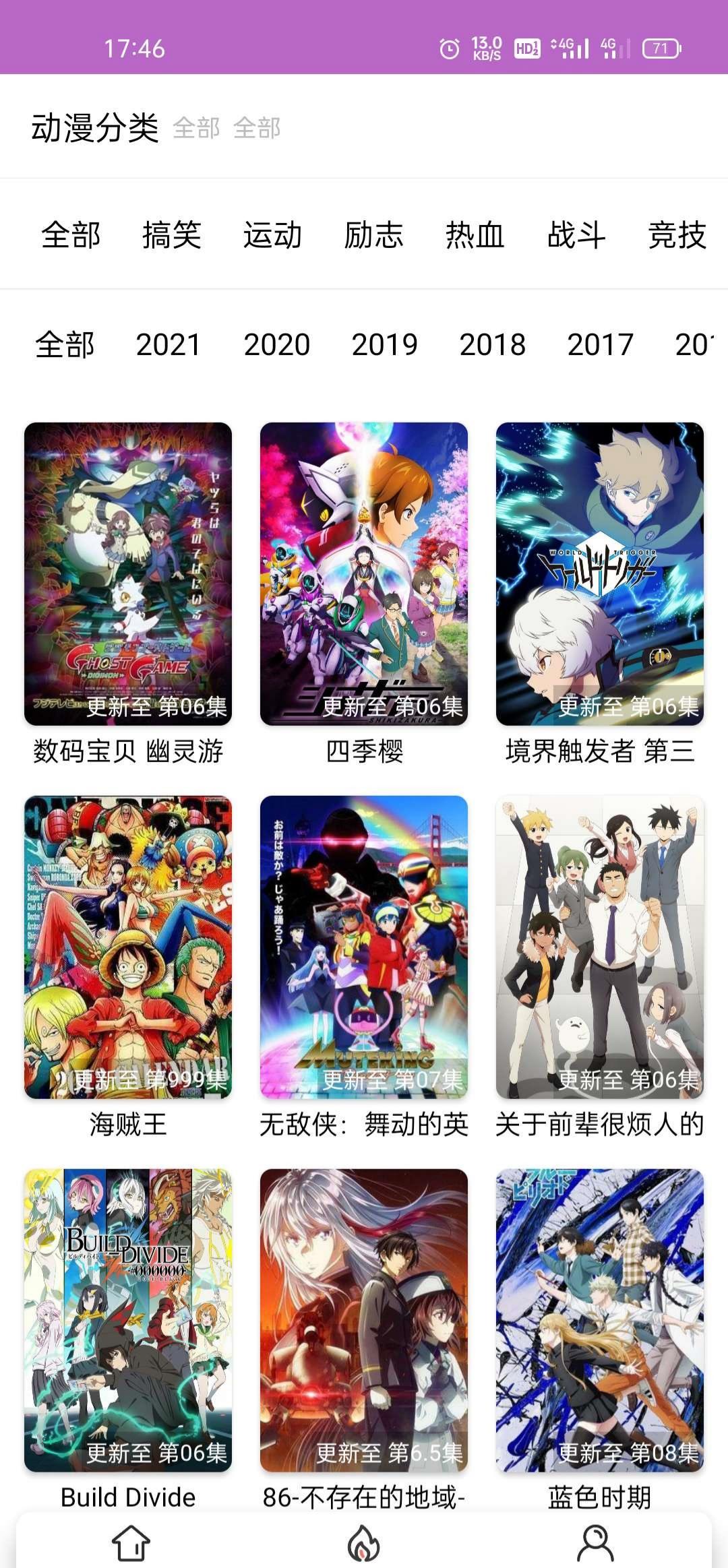
Task: Choose the 竞技 genre filter
Action: [678, 237]
